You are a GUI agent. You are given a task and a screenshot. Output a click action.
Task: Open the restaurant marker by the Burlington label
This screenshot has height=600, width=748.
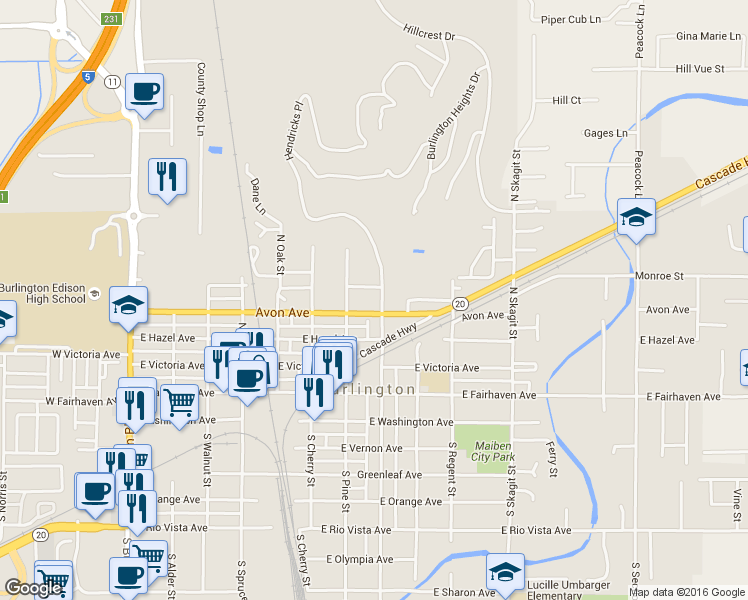(x=315, y=392)
